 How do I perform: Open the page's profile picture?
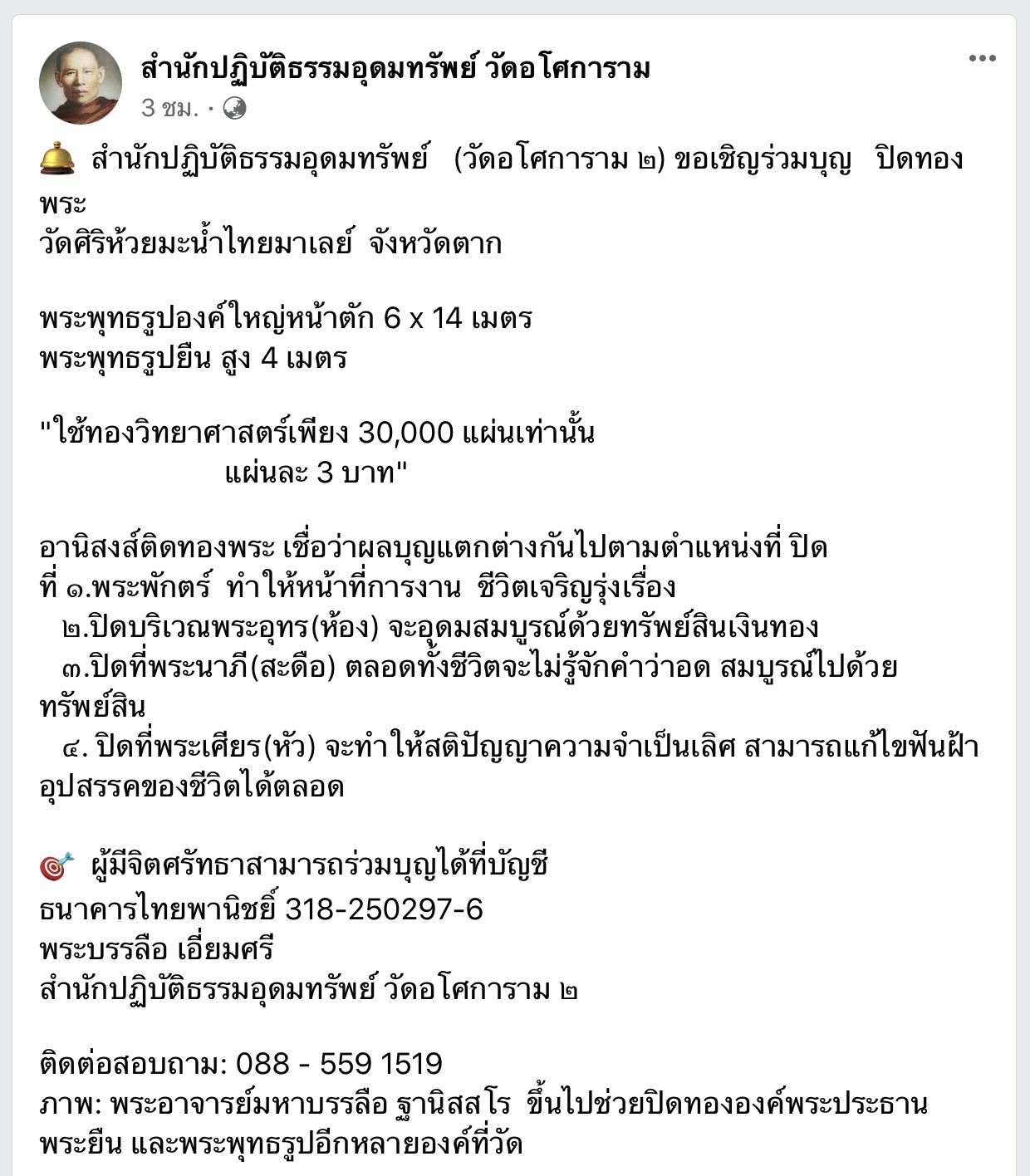(x=81, y=83)
